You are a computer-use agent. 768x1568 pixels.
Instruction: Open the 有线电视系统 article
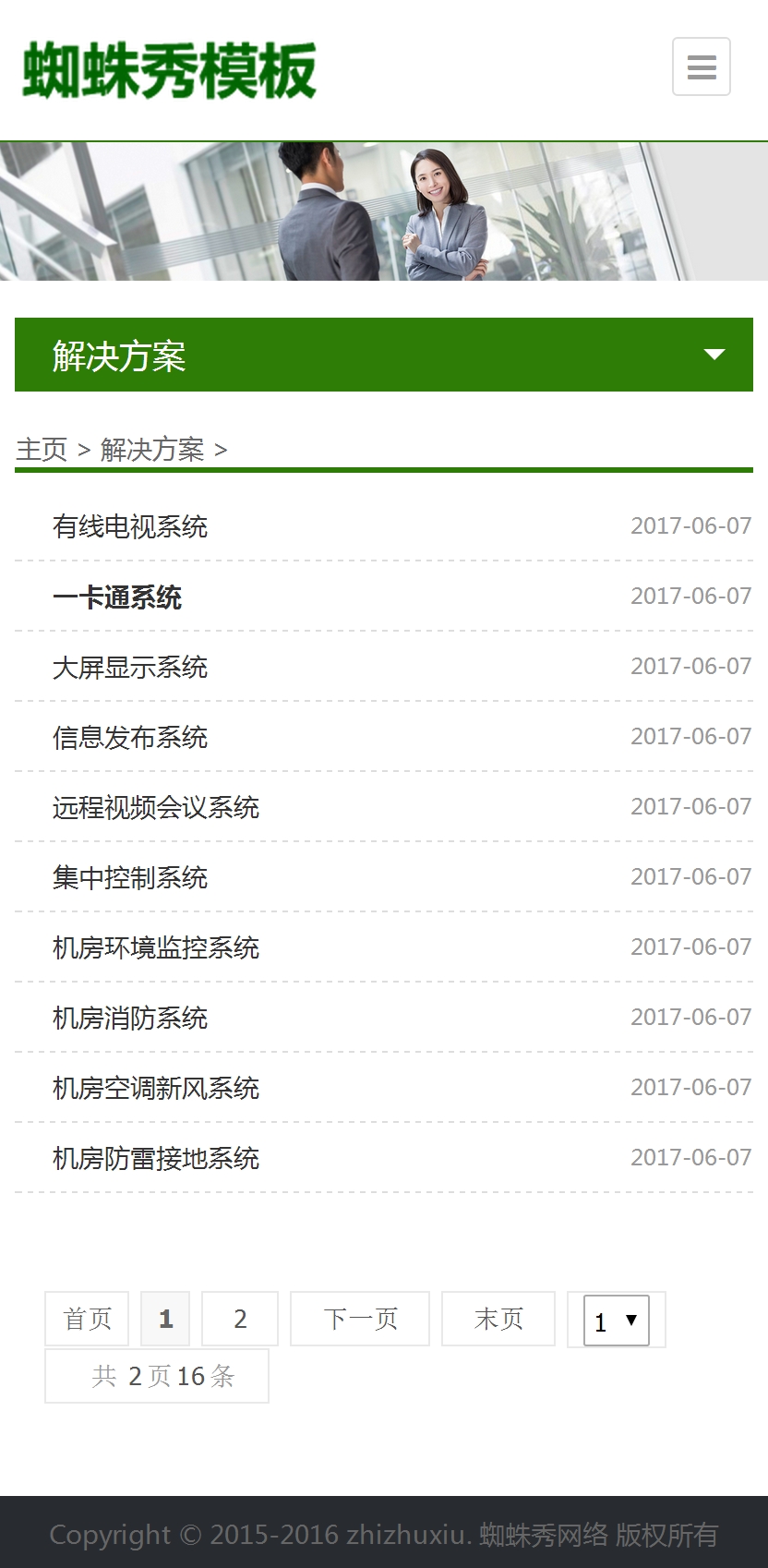[x=130, y=526]
